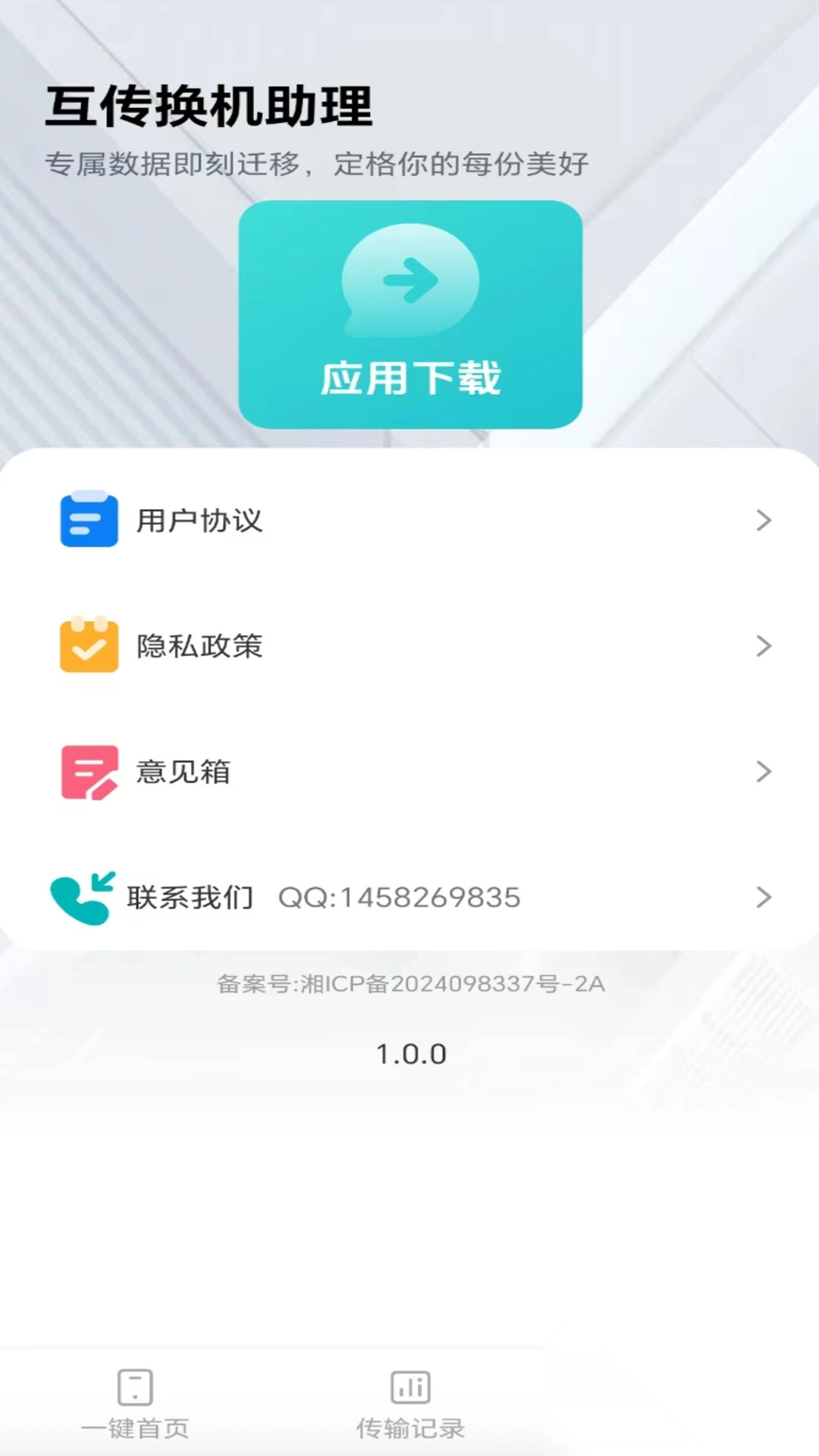Open the 用户协议 user agreement
This screenshot has width=819, height=1456.
(200, 520)
